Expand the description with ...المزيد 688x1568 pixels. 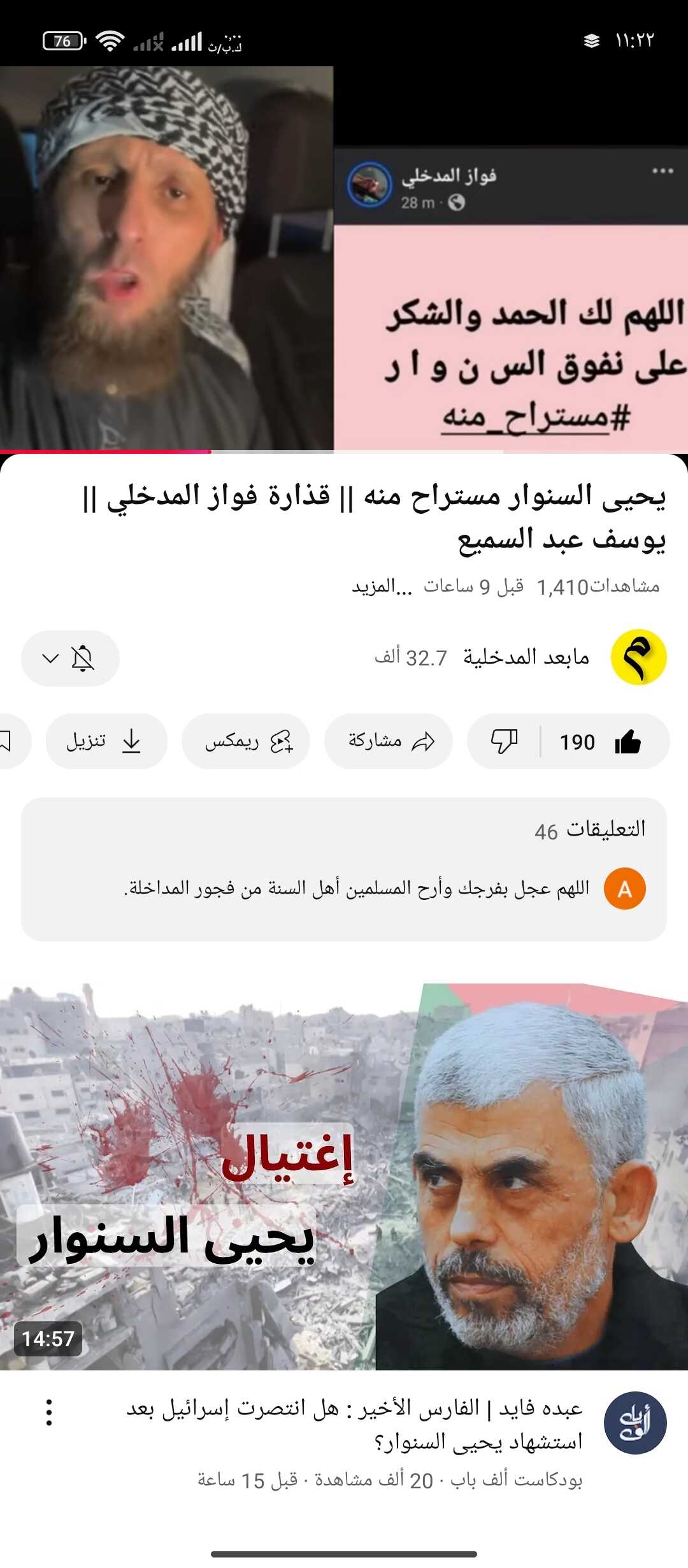click(382, 586)
